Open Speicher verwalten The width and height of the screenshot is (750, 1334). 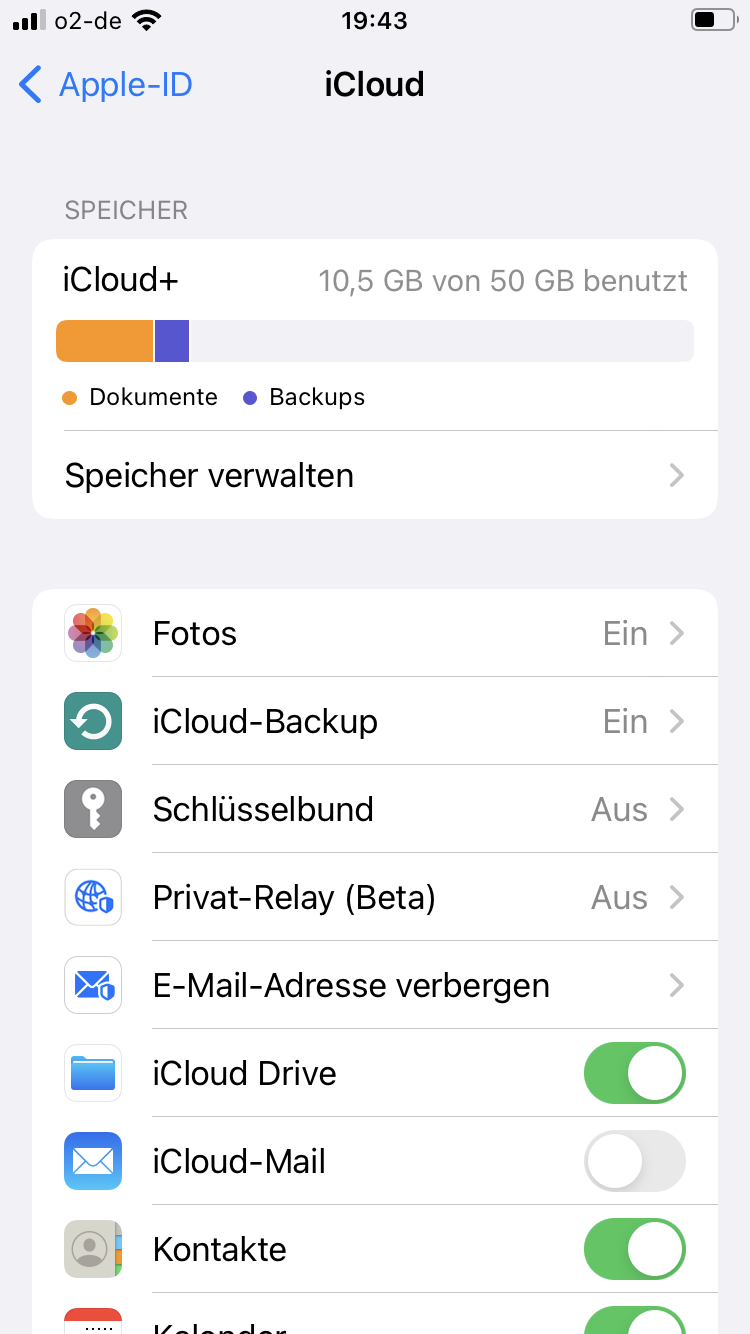click(375, 475)
